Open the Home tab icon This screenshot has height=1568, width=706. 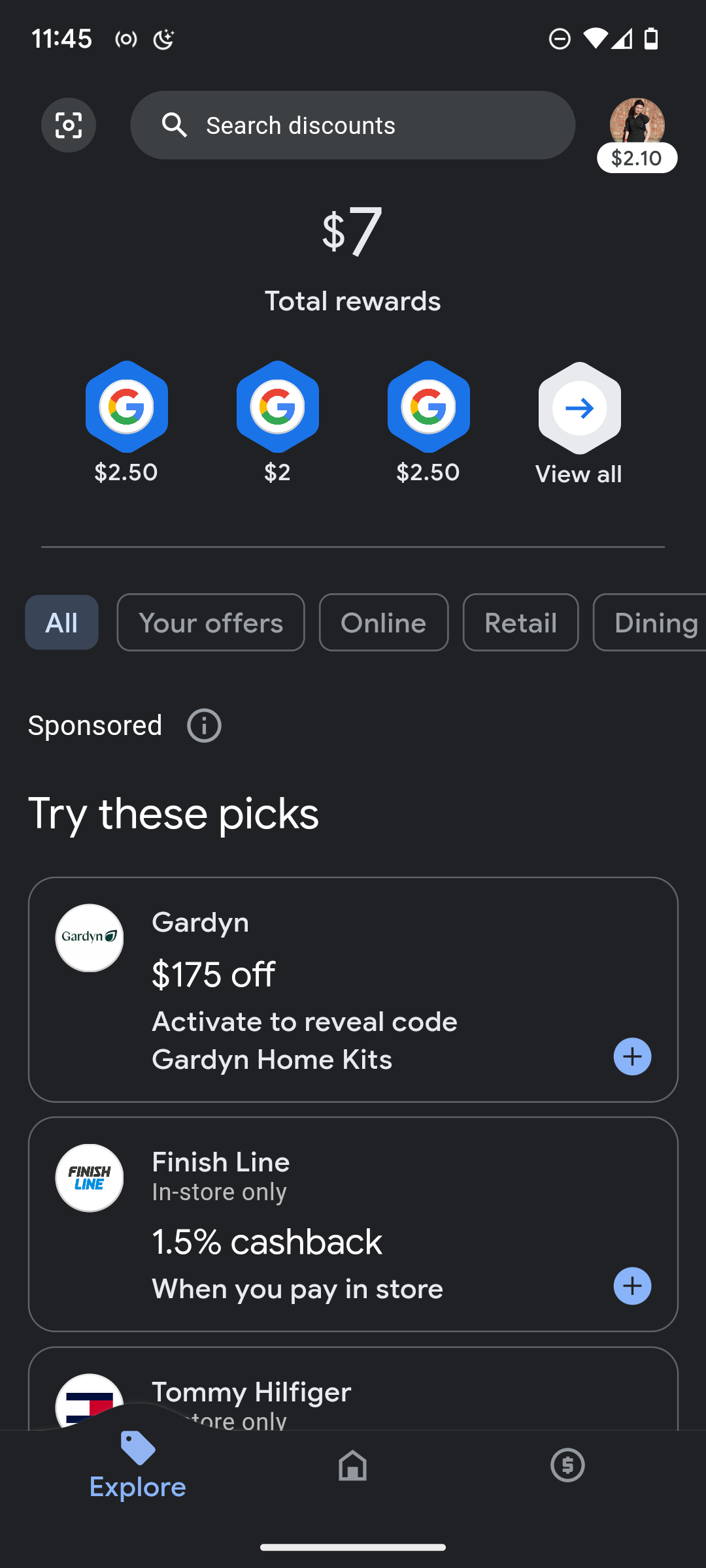pyautogui.click(x=352, y=1465)
